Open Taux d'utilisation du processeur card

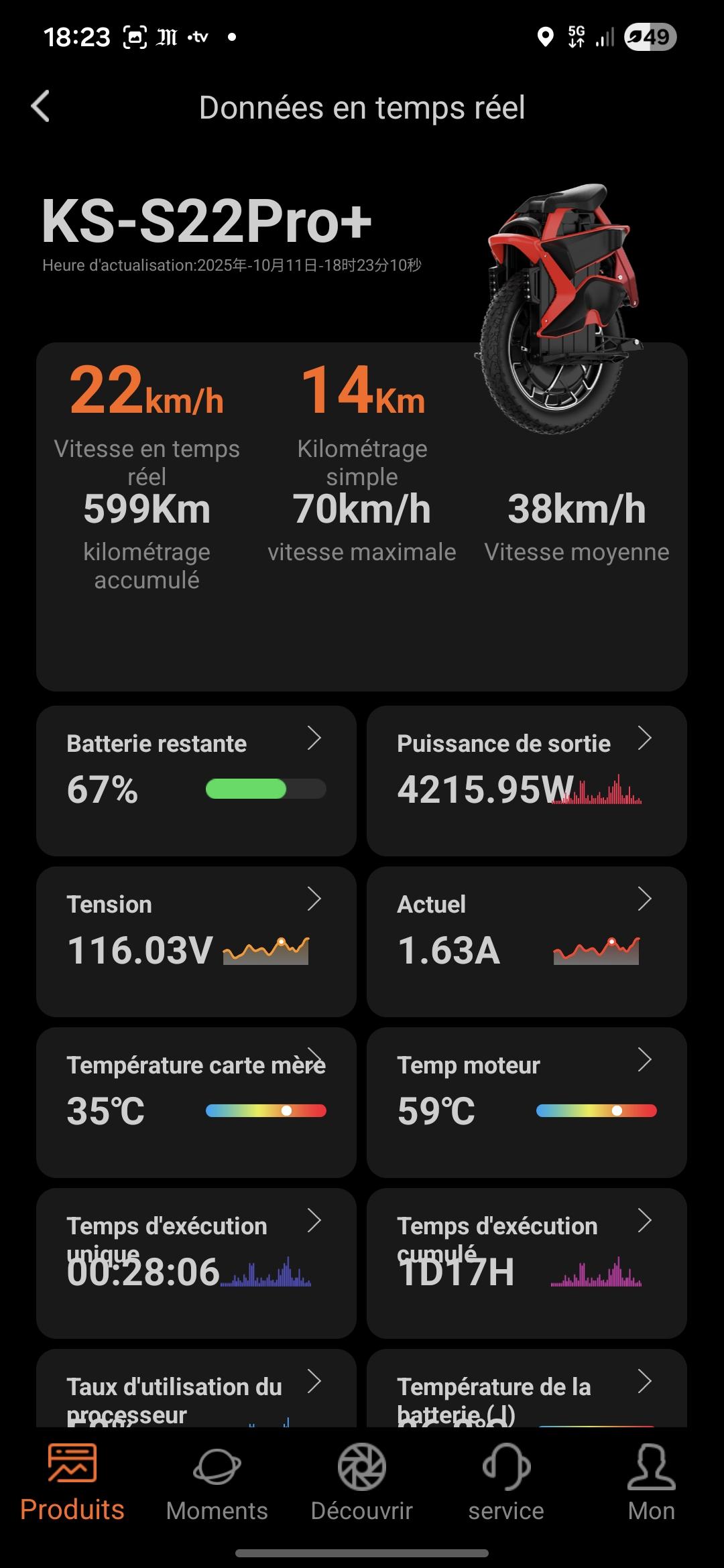coord(196,1390)
